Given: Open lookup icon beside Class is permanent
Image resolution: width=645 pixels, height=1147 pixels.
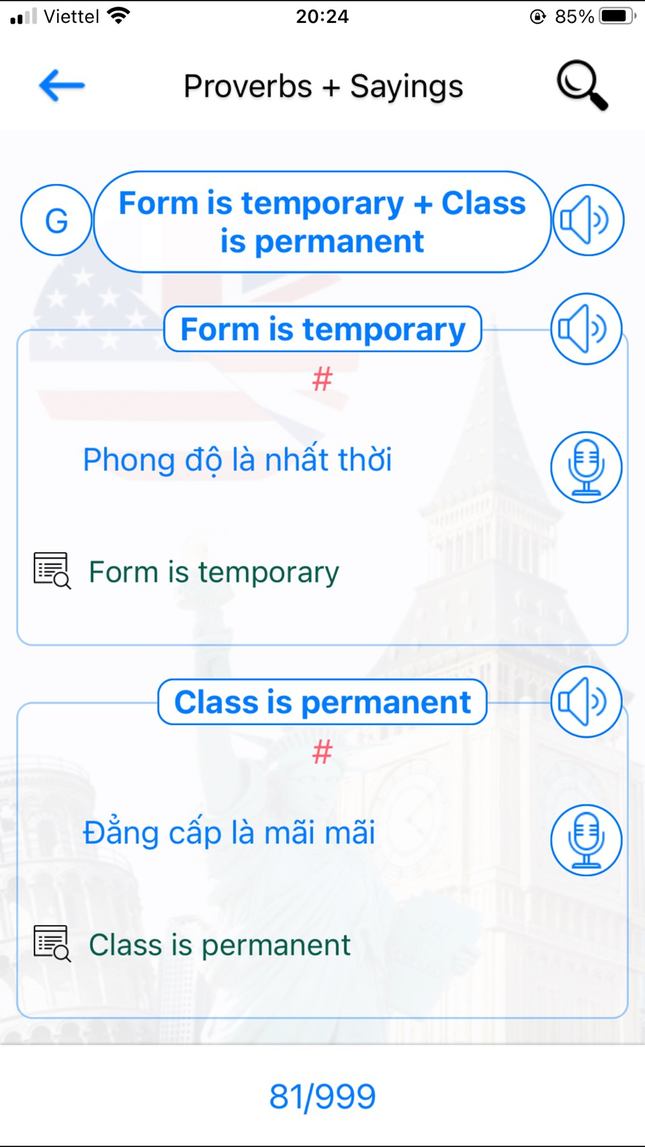Looking at the screenshot, I should click(52, 943).
